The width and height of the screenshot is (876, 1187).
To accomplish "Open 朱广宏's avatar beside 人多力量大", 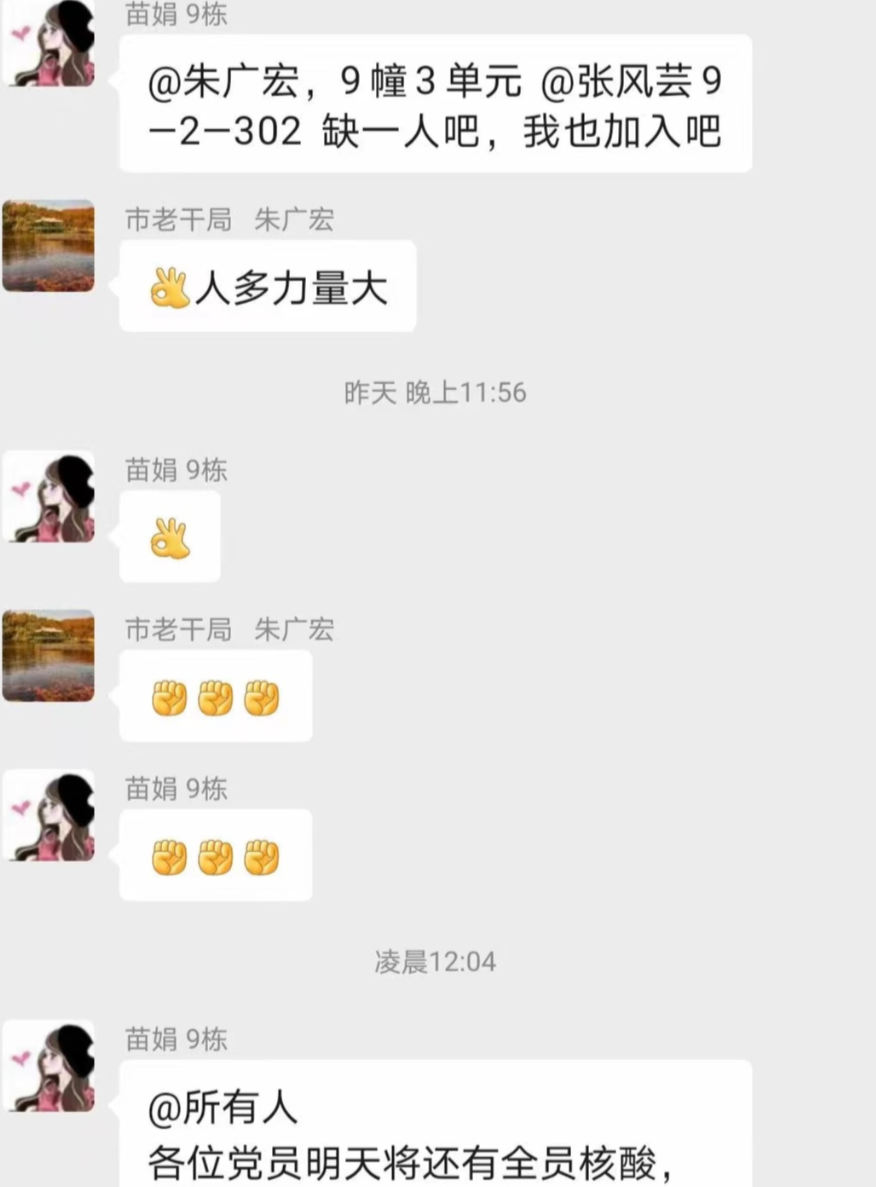I will (x=49, y=246).
